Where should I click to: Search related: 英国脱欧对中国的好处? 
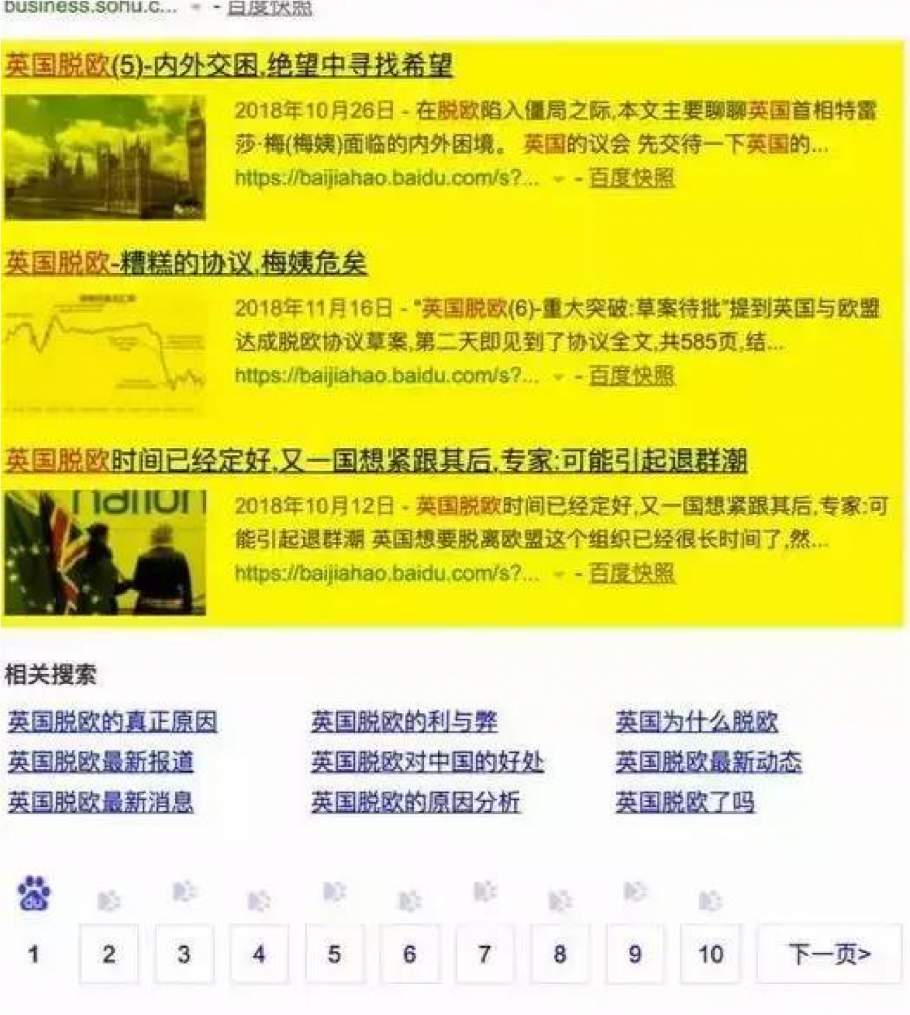click(x=427, y=762)
